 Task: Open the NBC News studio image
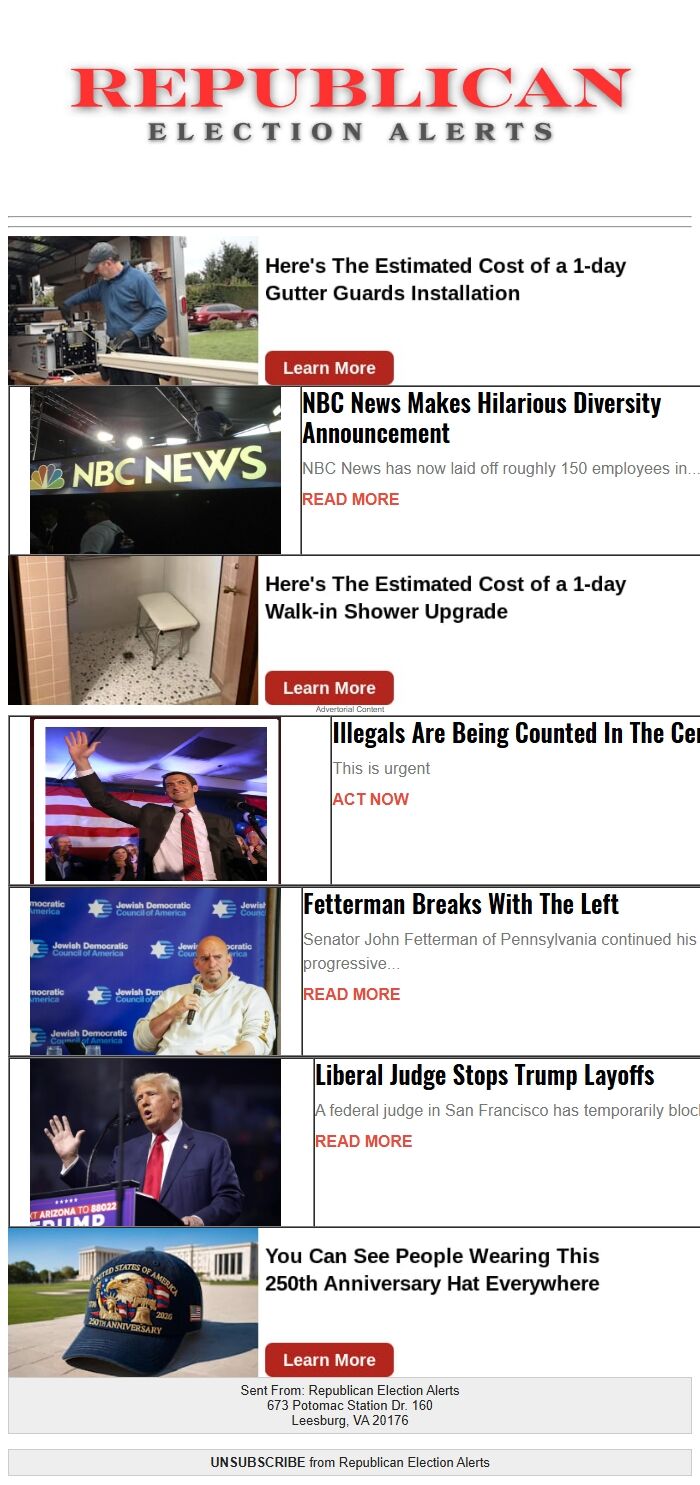(155, 470)
